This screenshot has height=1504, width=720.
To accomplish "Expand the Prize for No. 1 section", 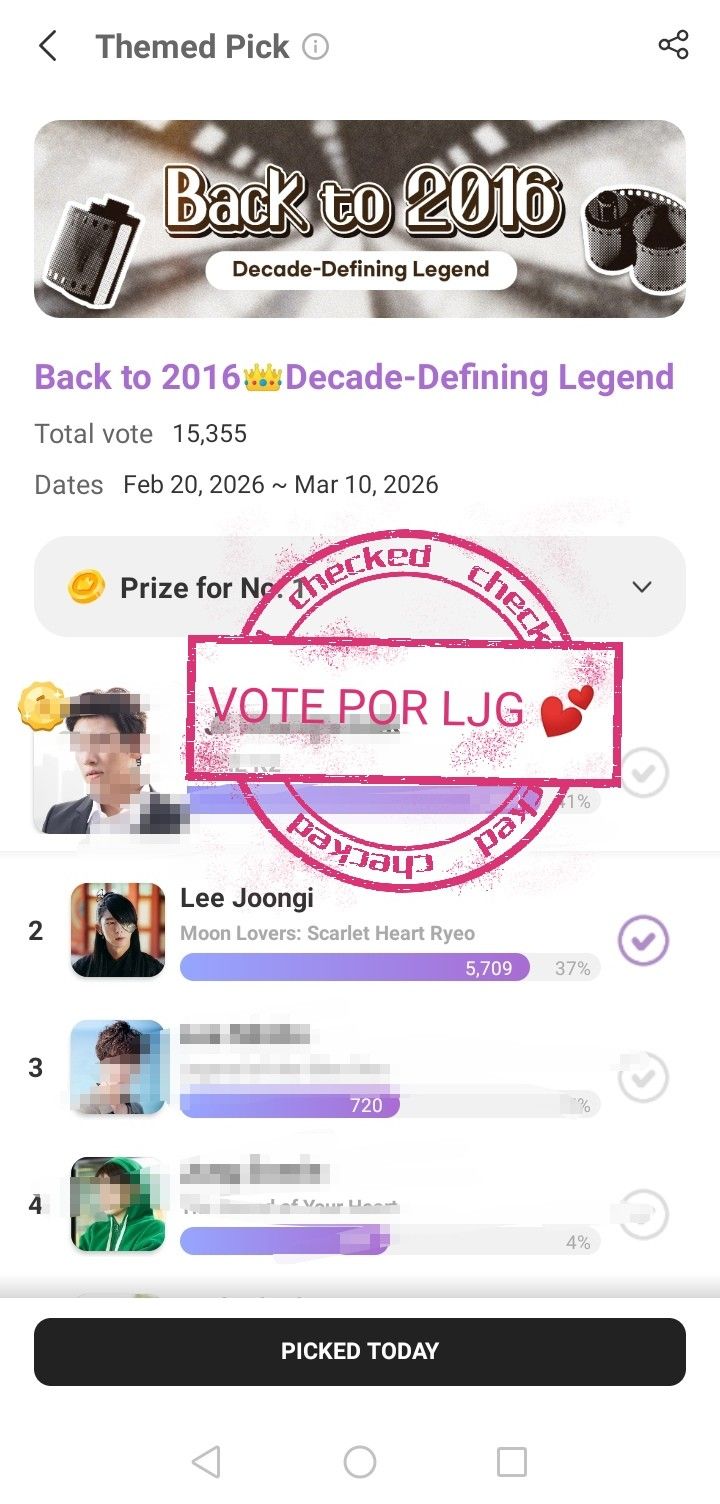I will point(642,587).
